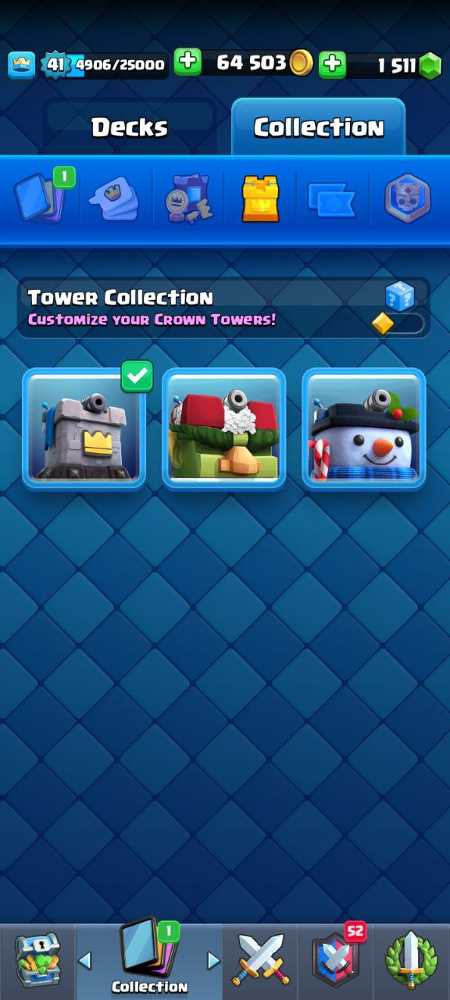This screenshot has height=1000, width=450.
Task: Open the sword and laurel events tab
Action: (x=411, y=960)
